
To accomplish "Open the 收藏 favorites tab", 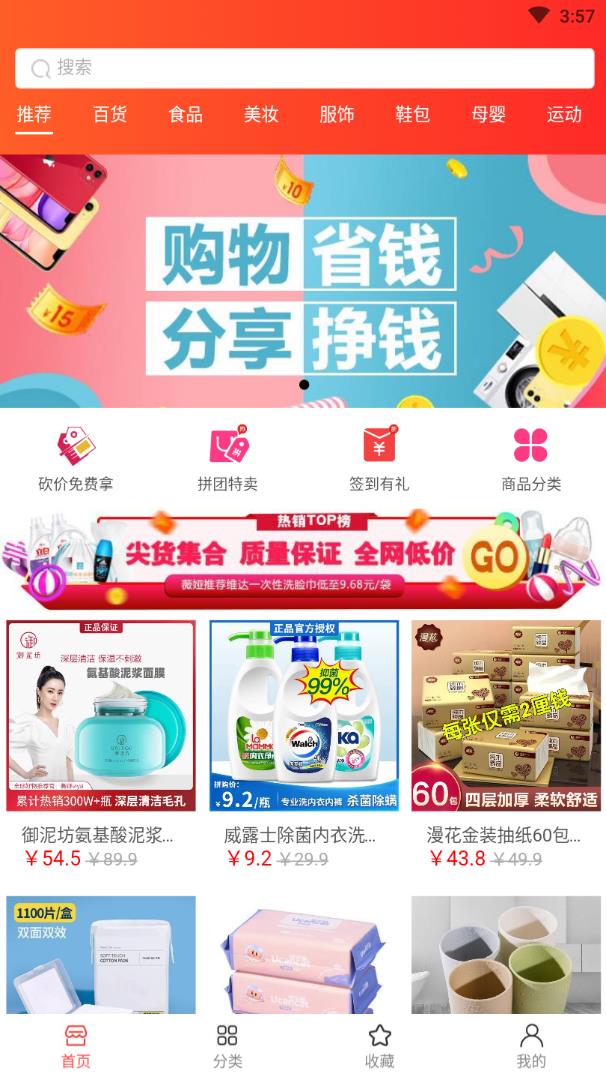I will pyautogui.click(x=379, y=1046).
